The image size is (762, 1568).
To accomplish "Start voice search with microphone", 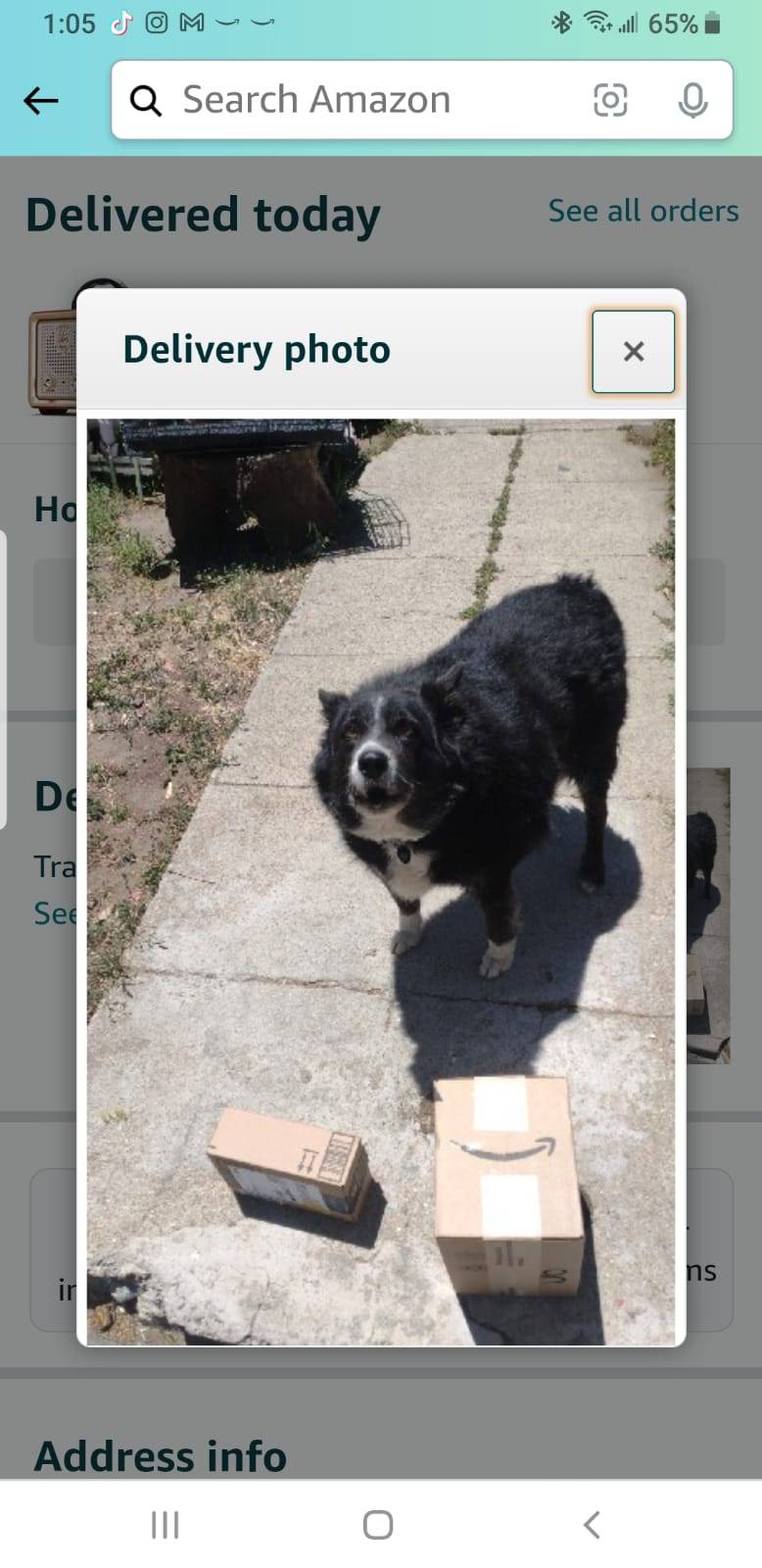I will pyautogui.click(x=692, y=100).
